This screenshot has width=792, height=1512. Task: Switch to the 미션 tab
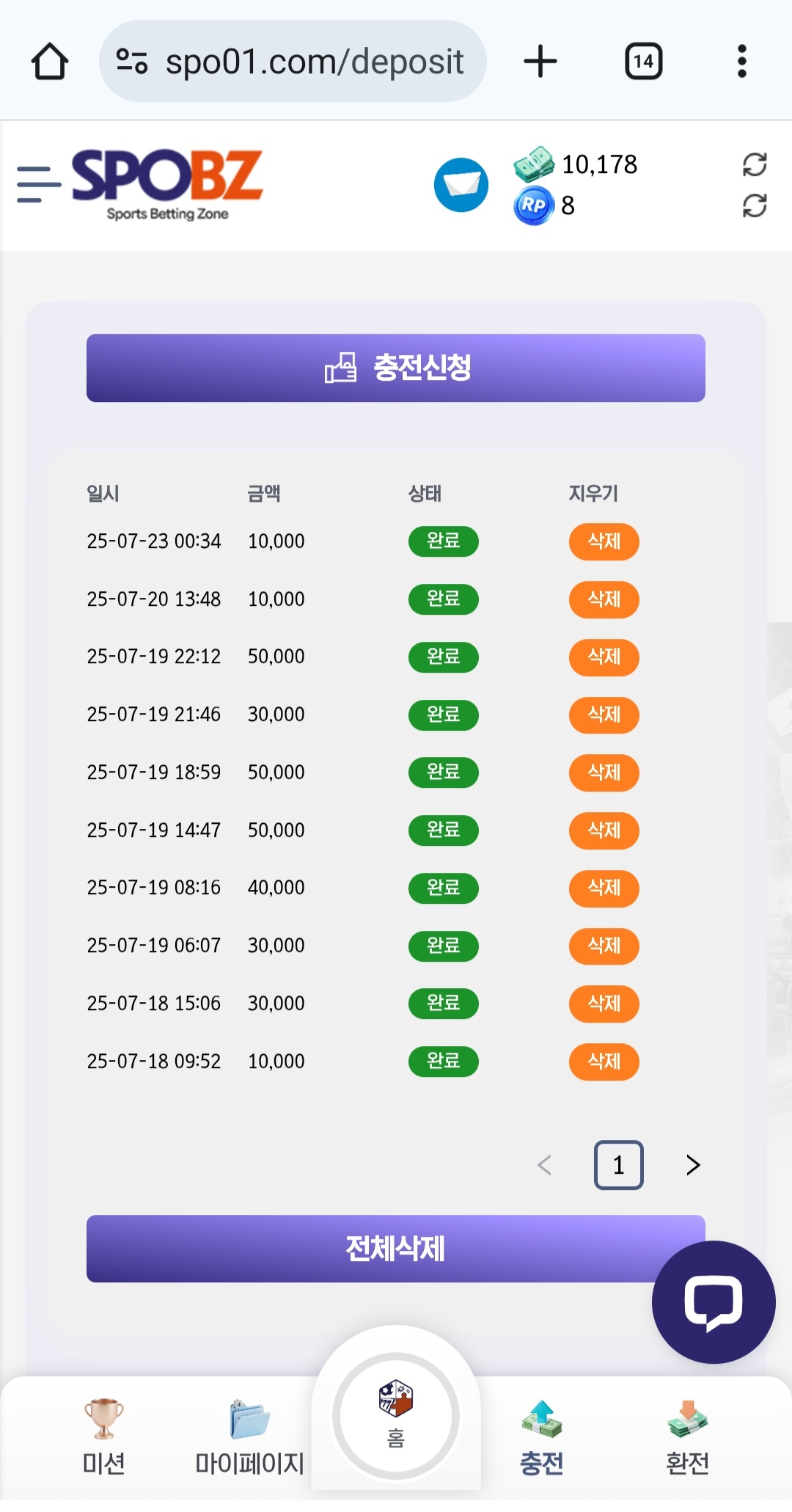[103, 1437]
